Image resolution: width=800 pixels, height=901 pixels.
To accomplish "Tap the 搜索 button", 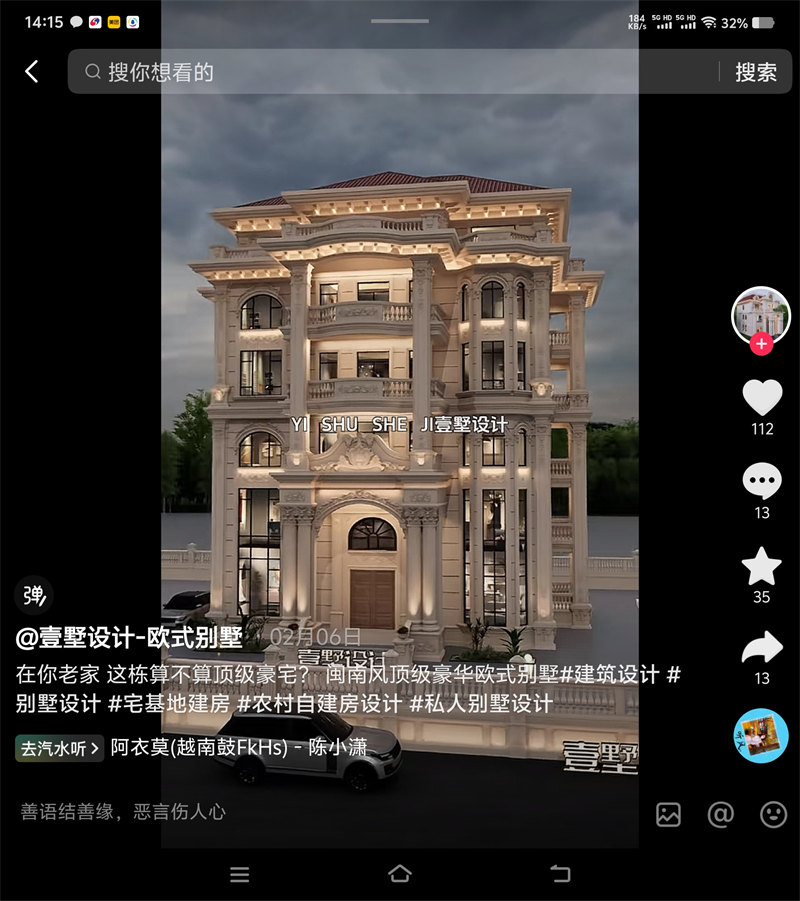I will point(756,72).
